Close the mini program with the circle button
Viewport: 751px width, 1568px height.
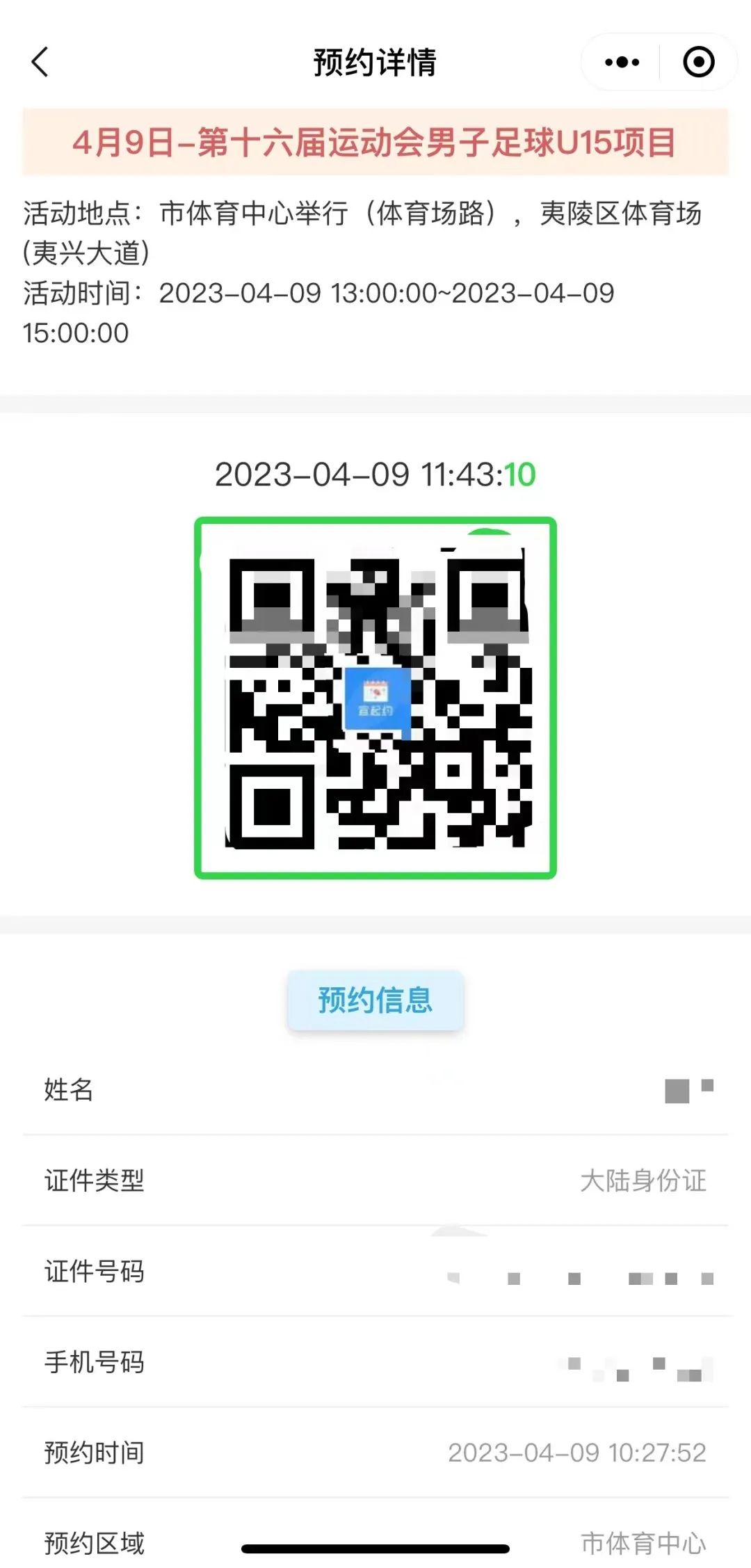tap(698, 62)
